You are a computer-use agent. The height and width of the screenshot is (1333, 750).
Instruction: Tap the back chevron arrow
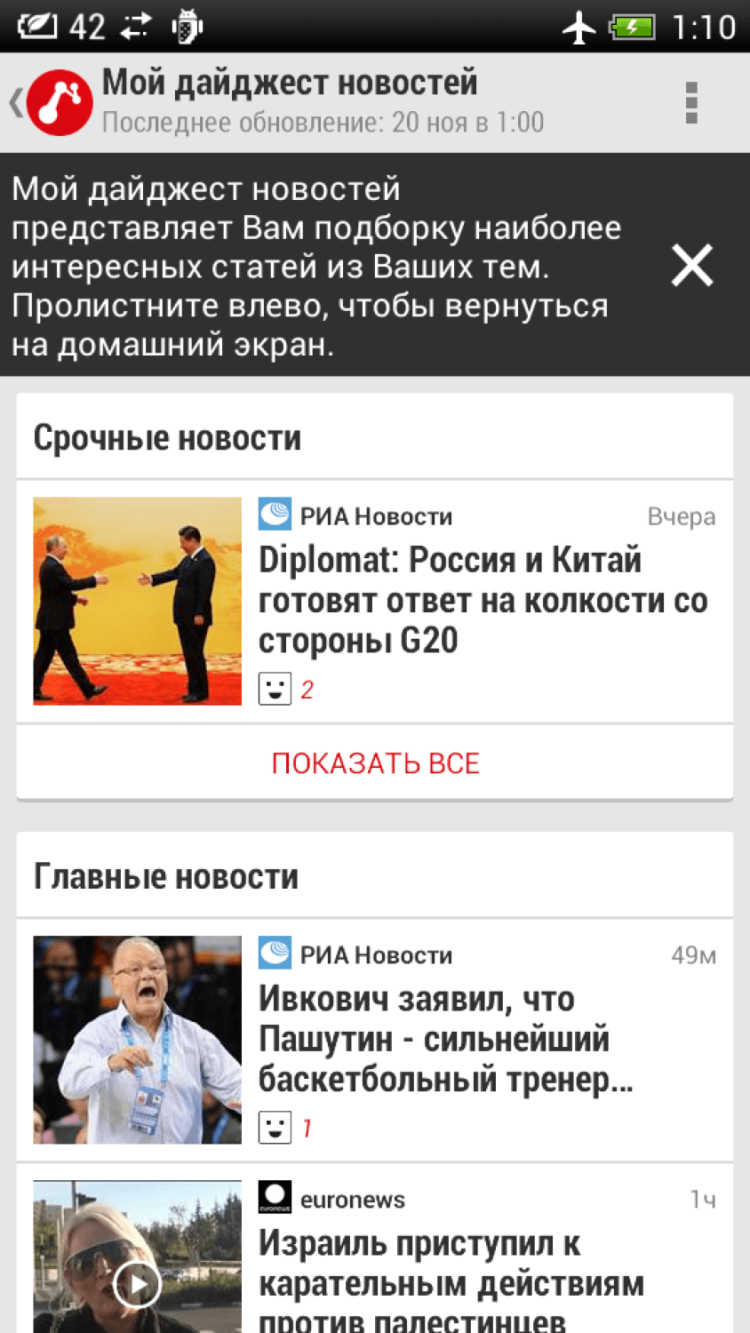click(14, 101)
